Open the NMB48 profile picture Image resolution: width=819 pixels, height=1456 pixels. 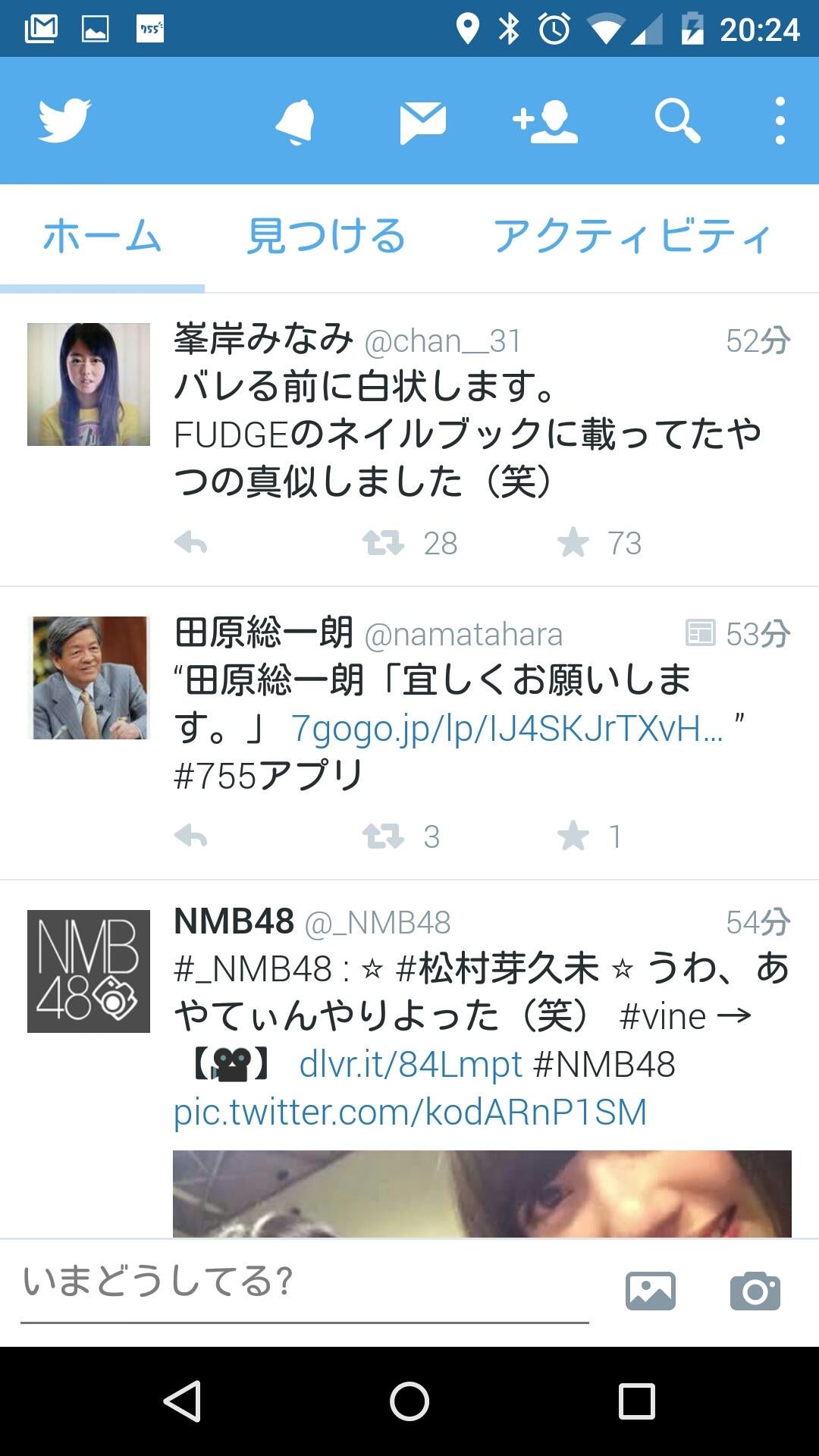click(89, 971)
